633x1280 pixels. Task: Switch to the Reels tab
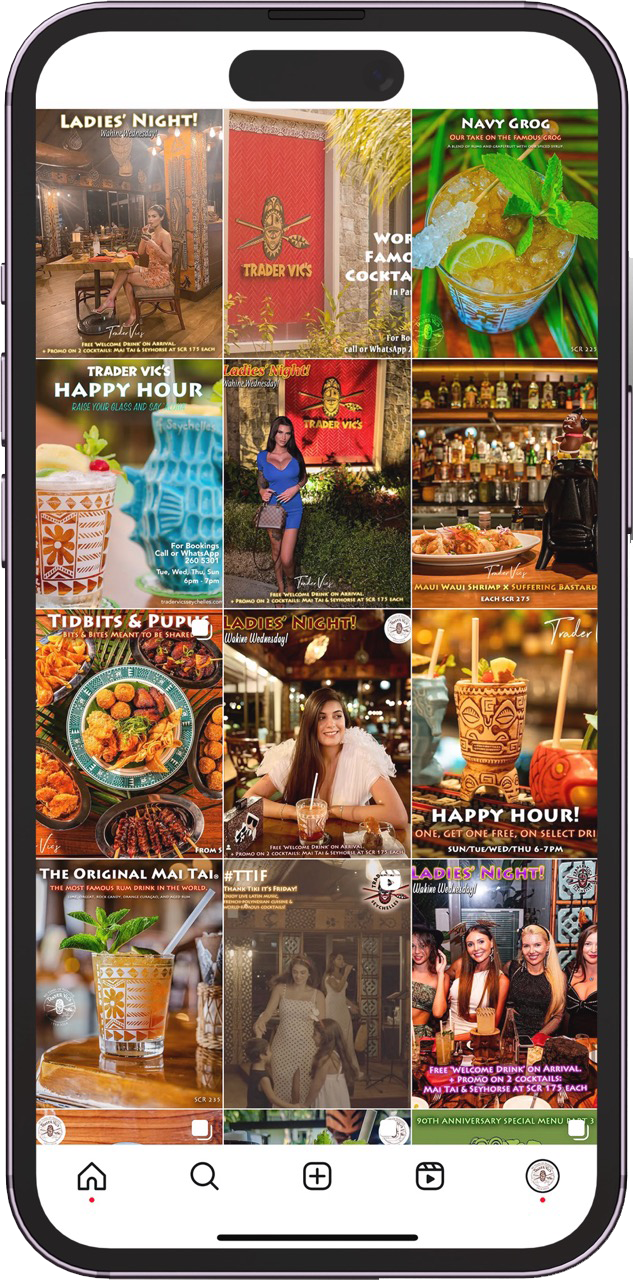tap(430, 1176)
